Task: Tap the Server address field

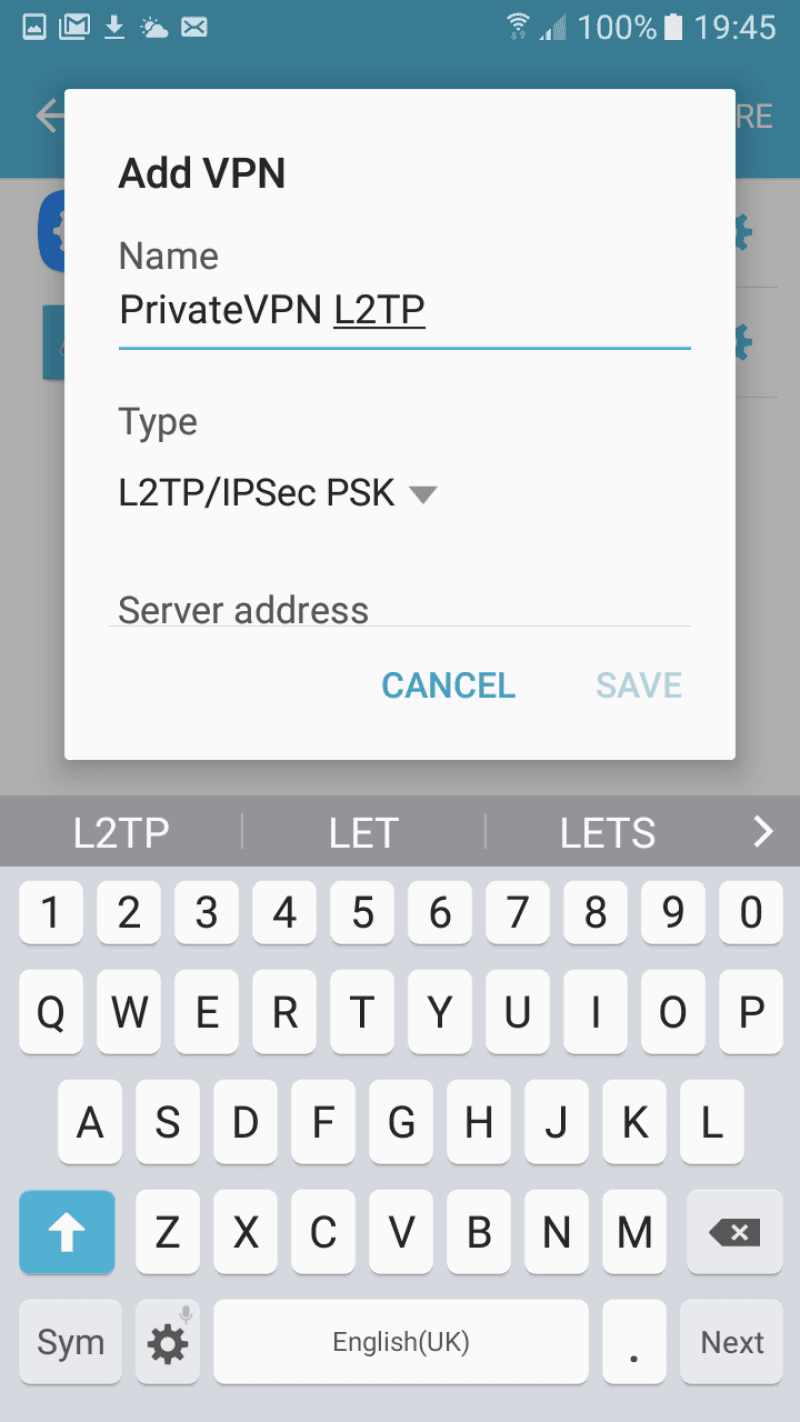Action: (x=400, y=610)
